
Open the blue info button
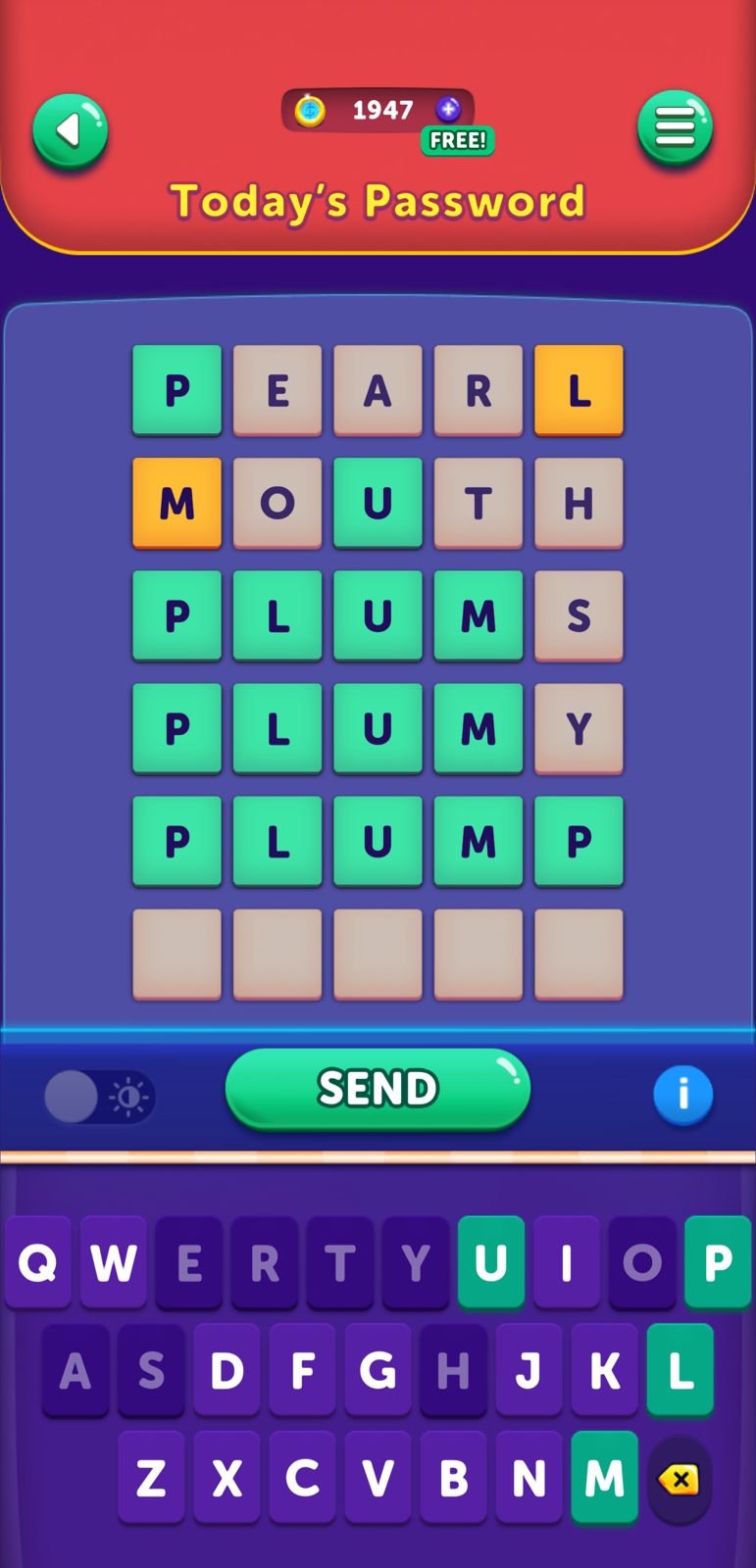682,1094
